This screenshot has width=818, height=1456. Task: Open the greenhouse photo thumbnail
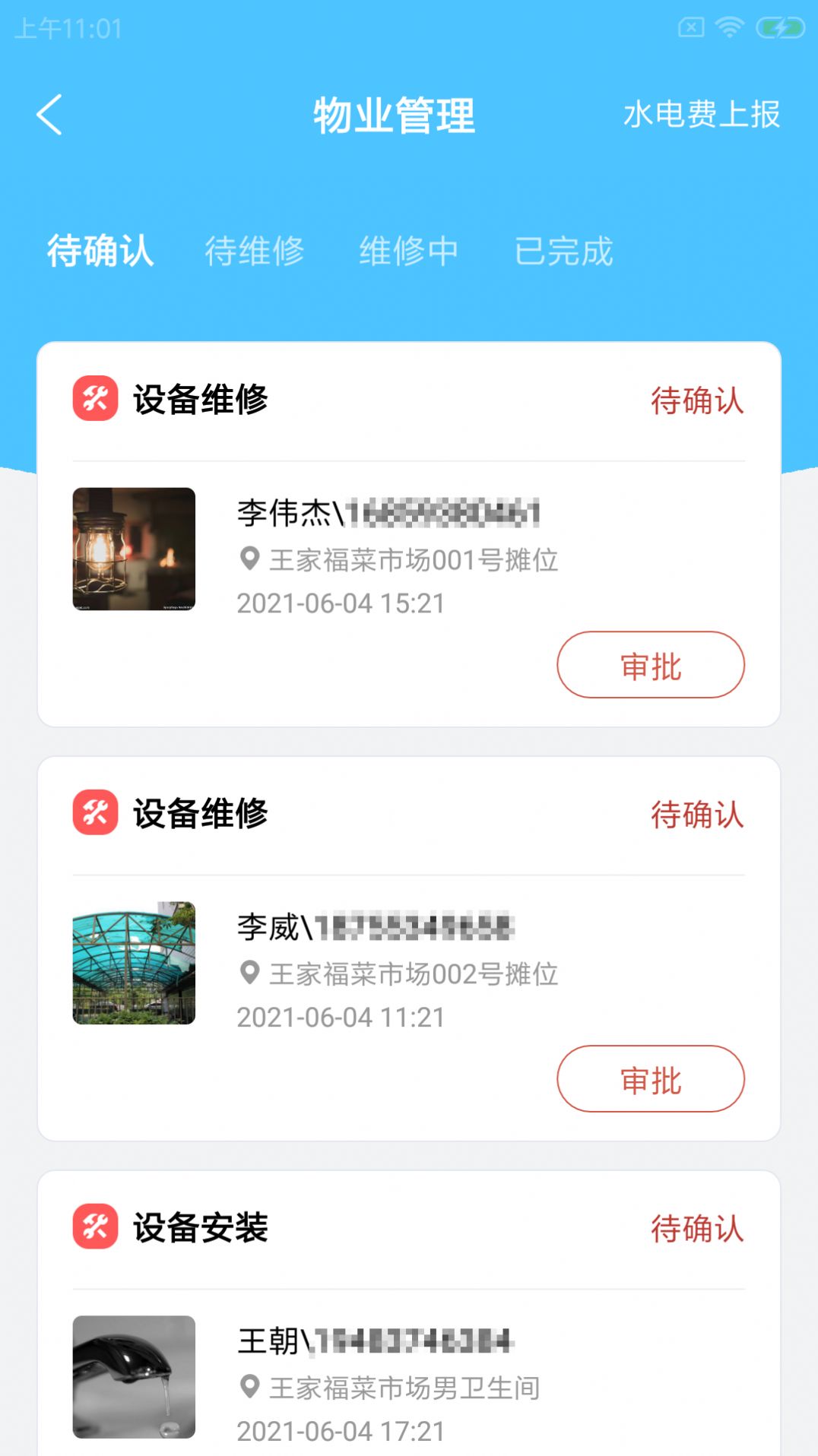pyautogui.click(x=133, y=963)
